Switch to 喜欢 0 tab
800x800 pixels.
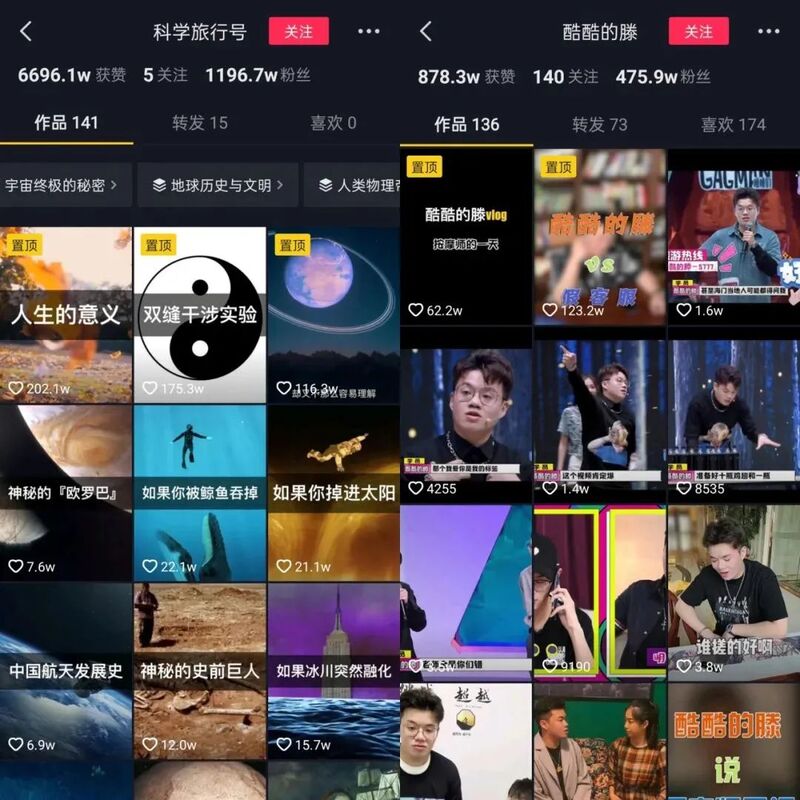point(333,123)
